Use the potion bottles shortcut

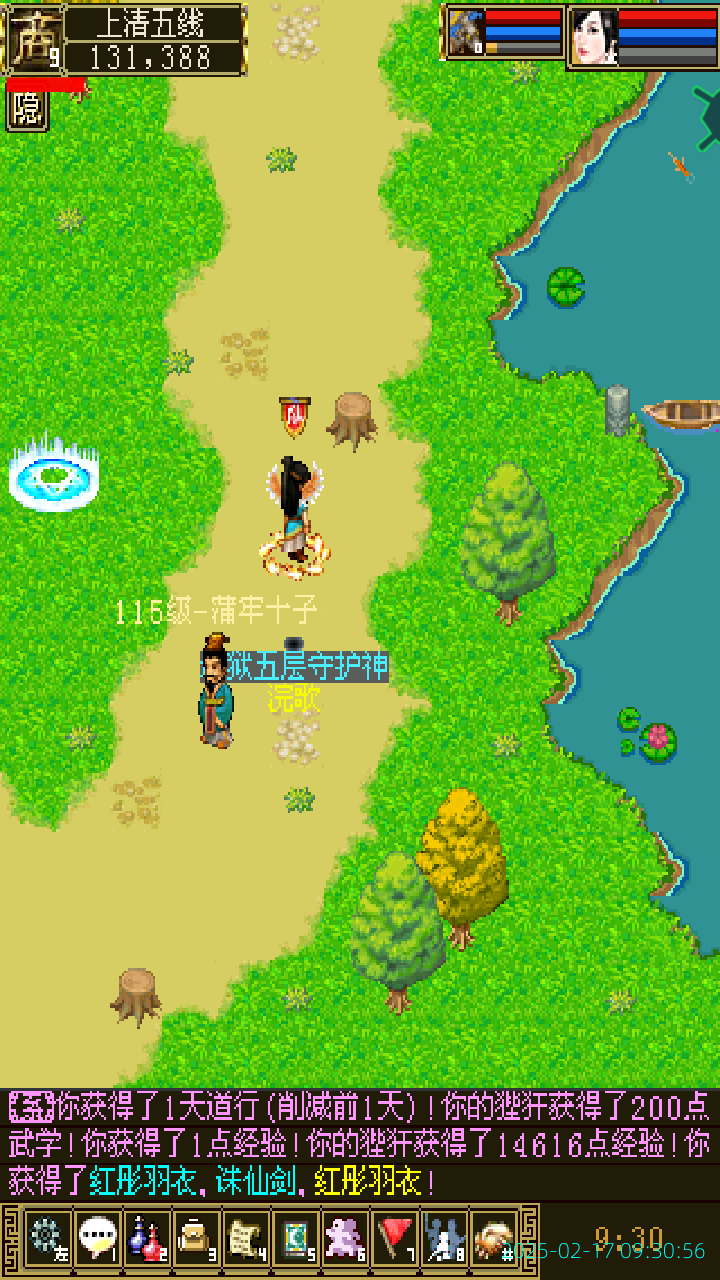[x=146, y=1239]
